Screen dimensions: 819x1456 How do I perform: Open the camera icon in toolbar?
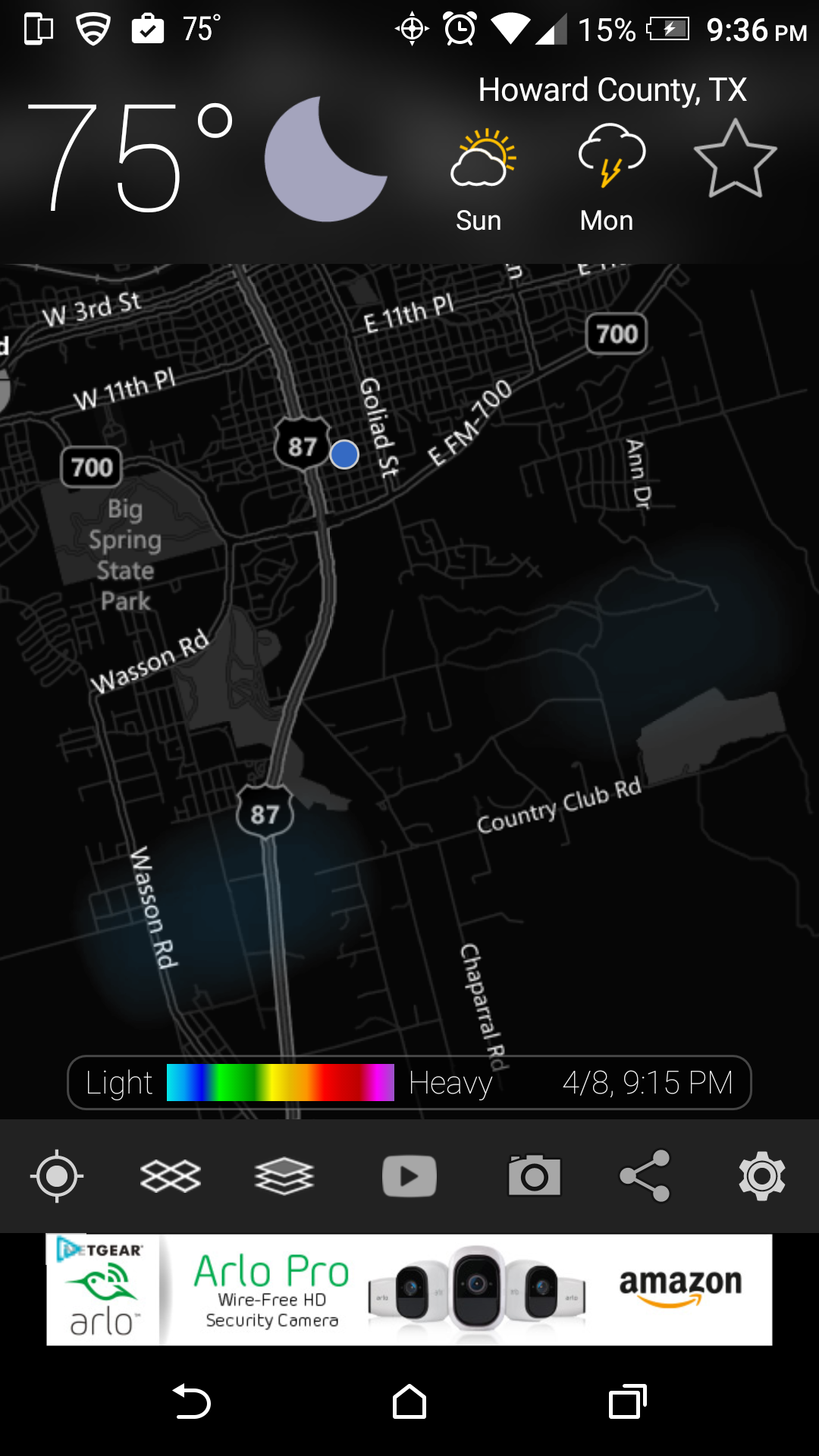(x=534, y=1176)
